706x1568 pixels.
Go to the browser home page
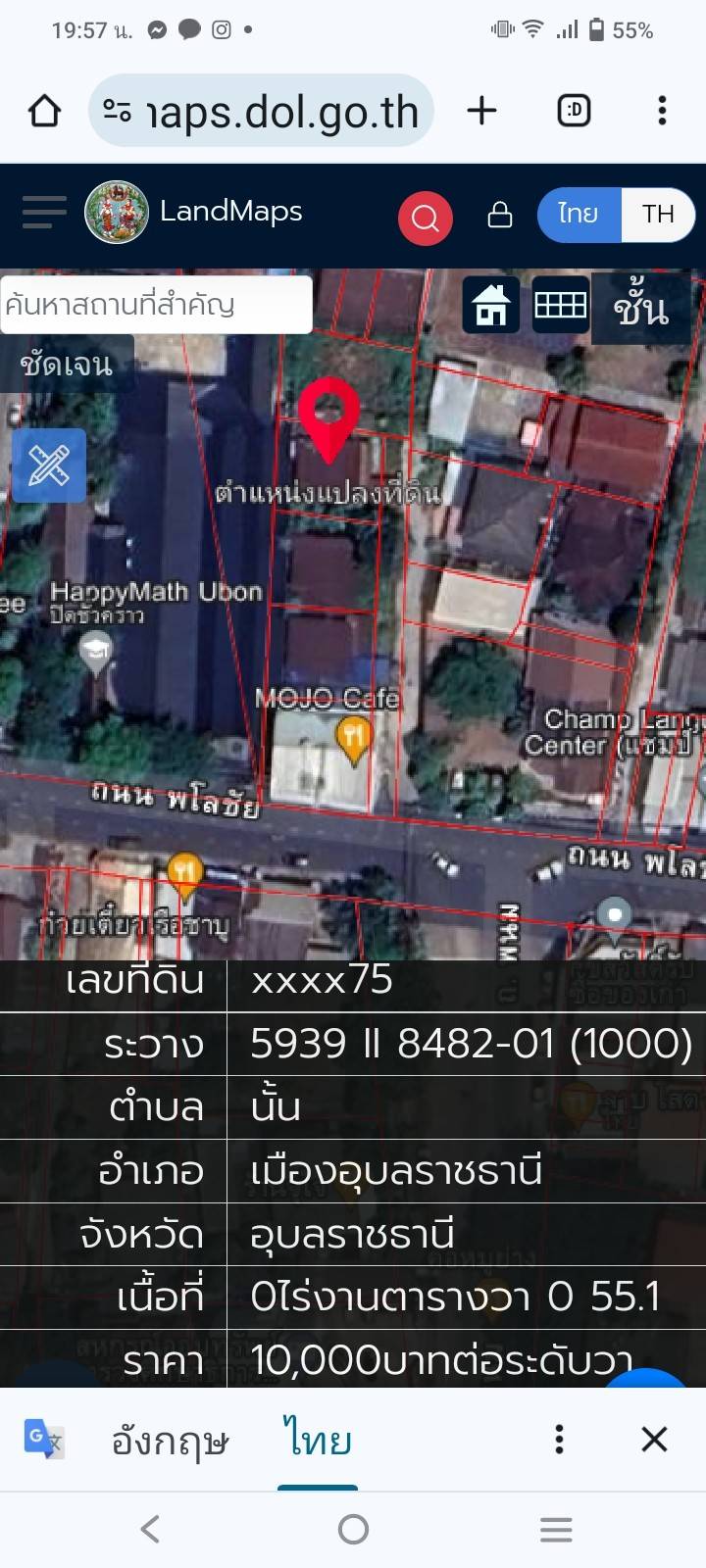coord(44,111)
